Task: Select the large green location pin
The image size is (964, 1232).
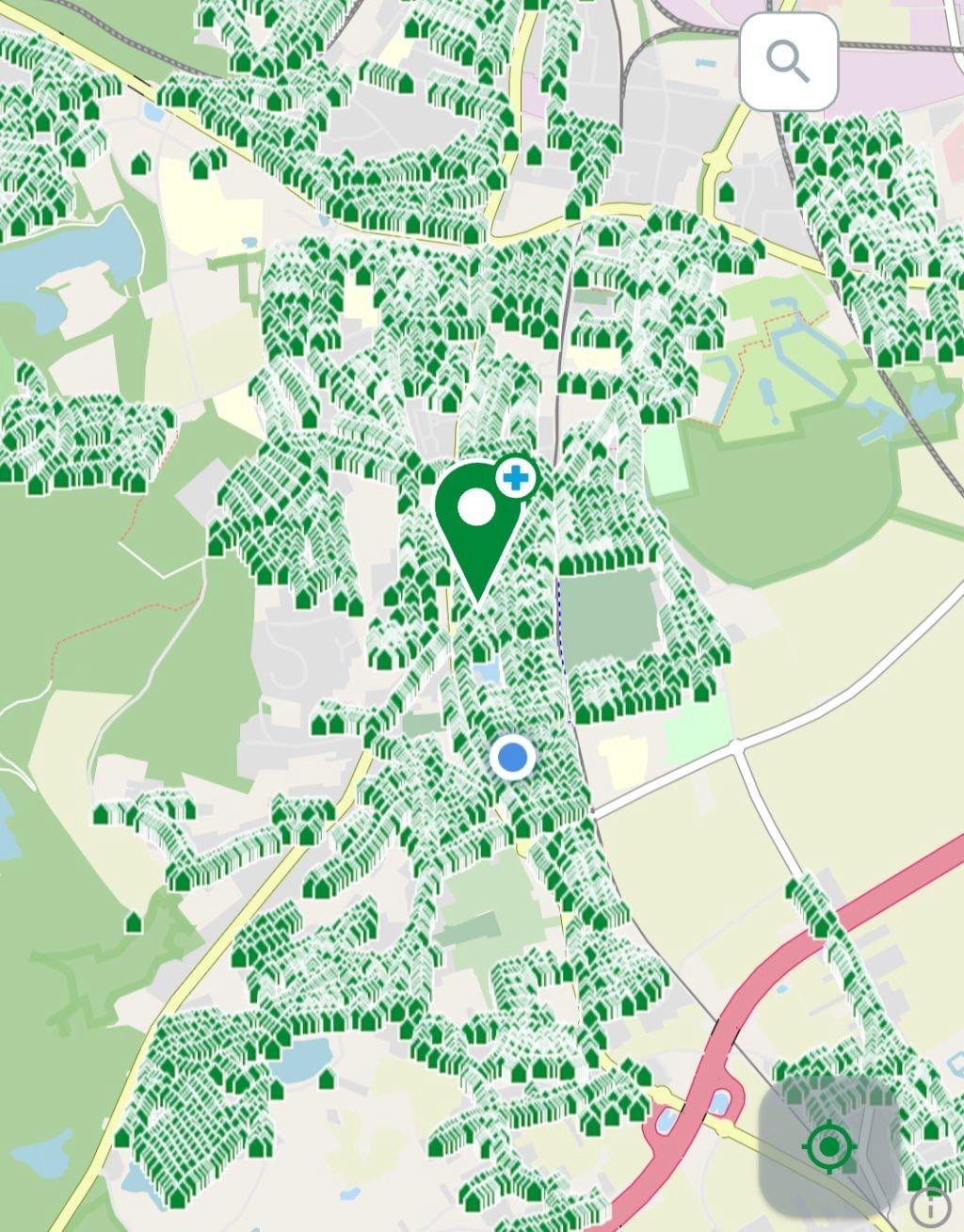Action: (x=476, y=520)
